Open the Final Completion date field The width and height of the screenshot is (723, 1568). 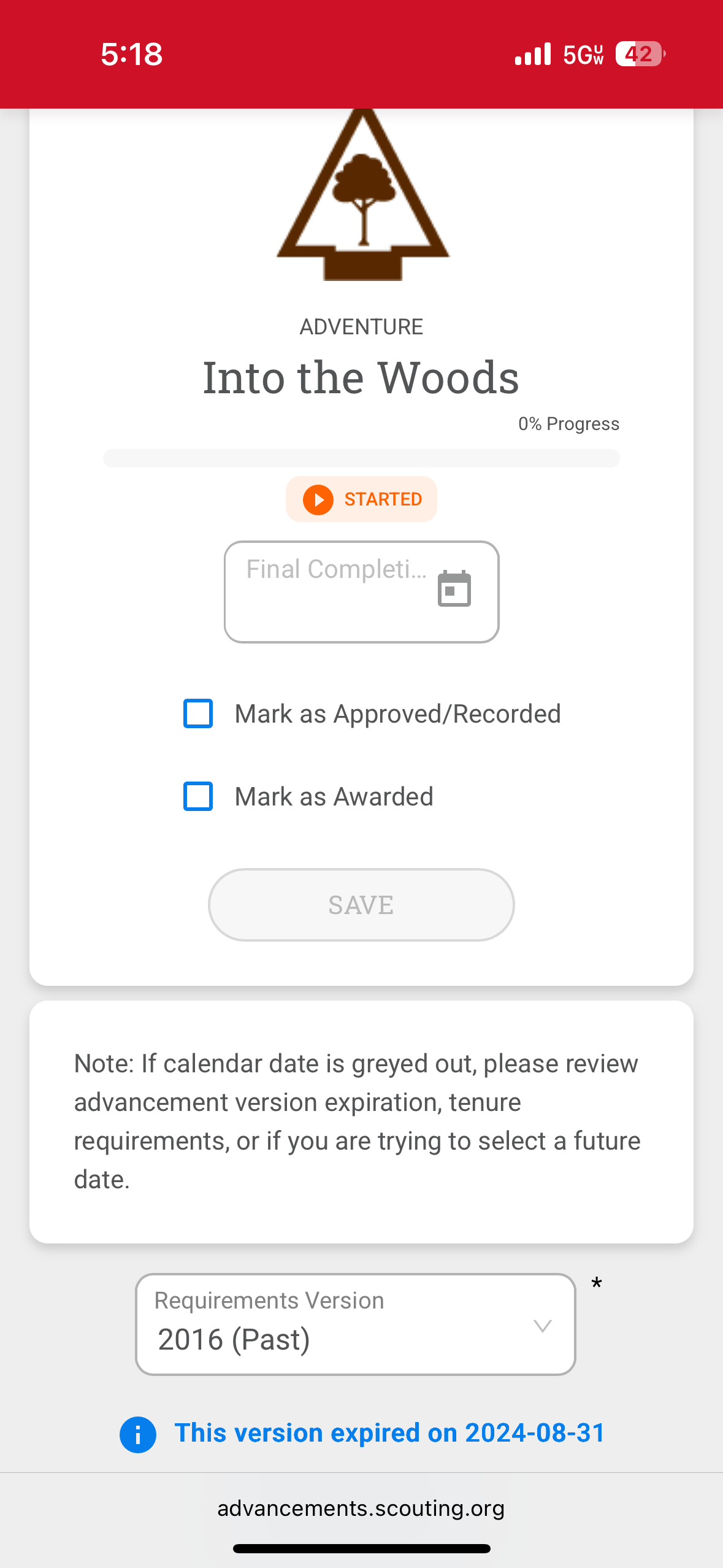(361, 592)
